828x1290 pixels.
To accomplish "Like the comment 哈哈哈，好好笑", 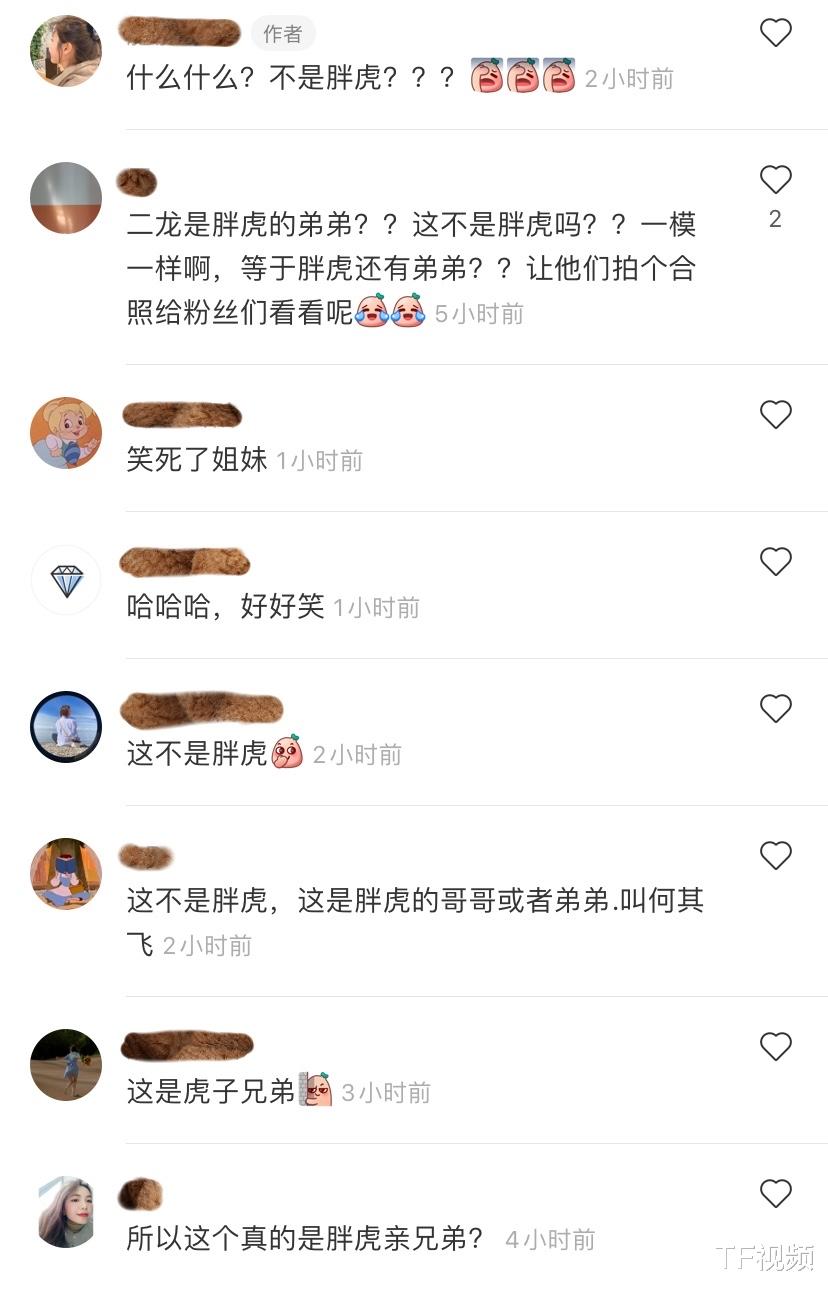I will (775, 561).
